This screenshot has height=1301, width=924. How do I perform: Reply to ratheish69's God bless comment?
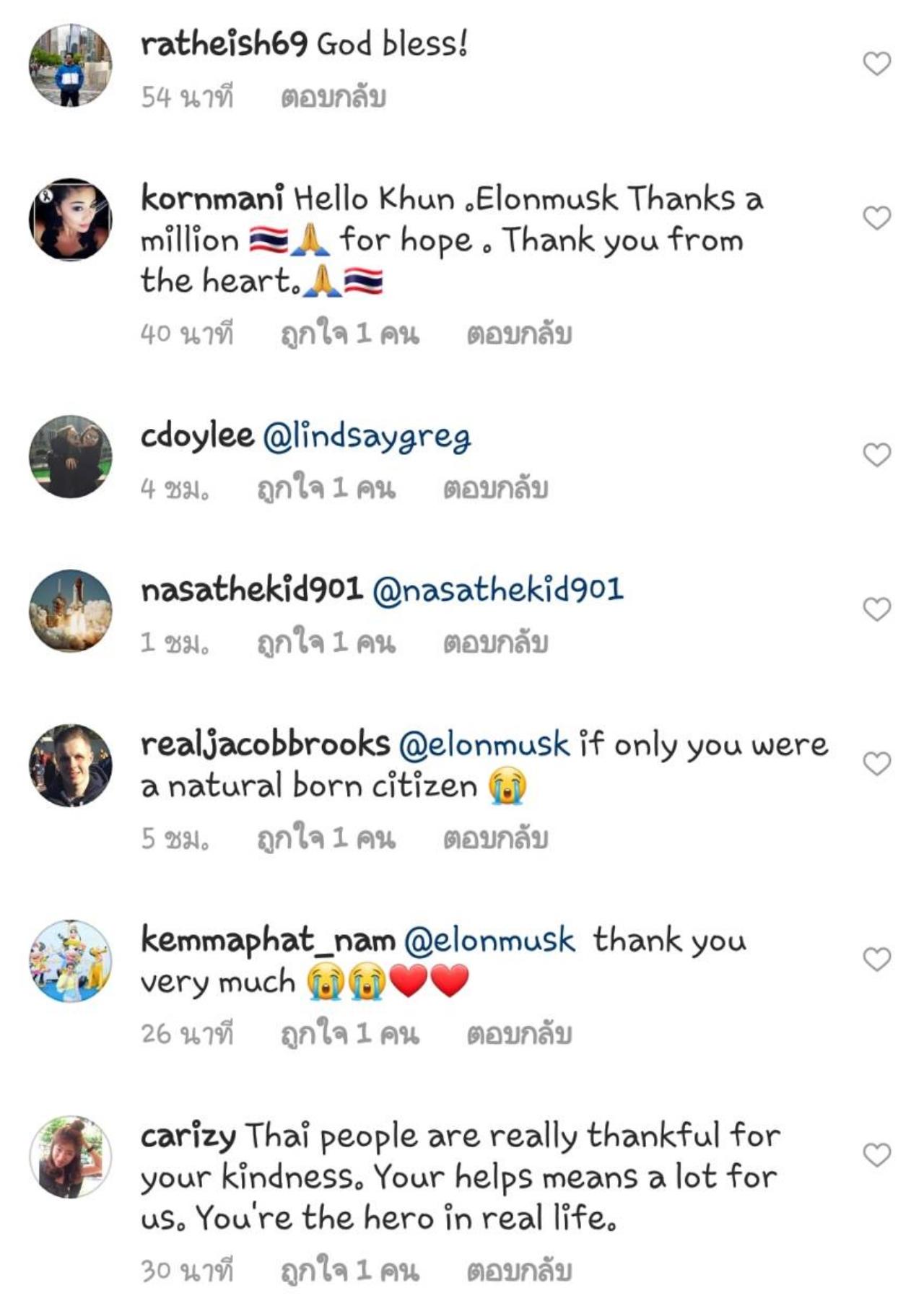[x=333, y=97]
